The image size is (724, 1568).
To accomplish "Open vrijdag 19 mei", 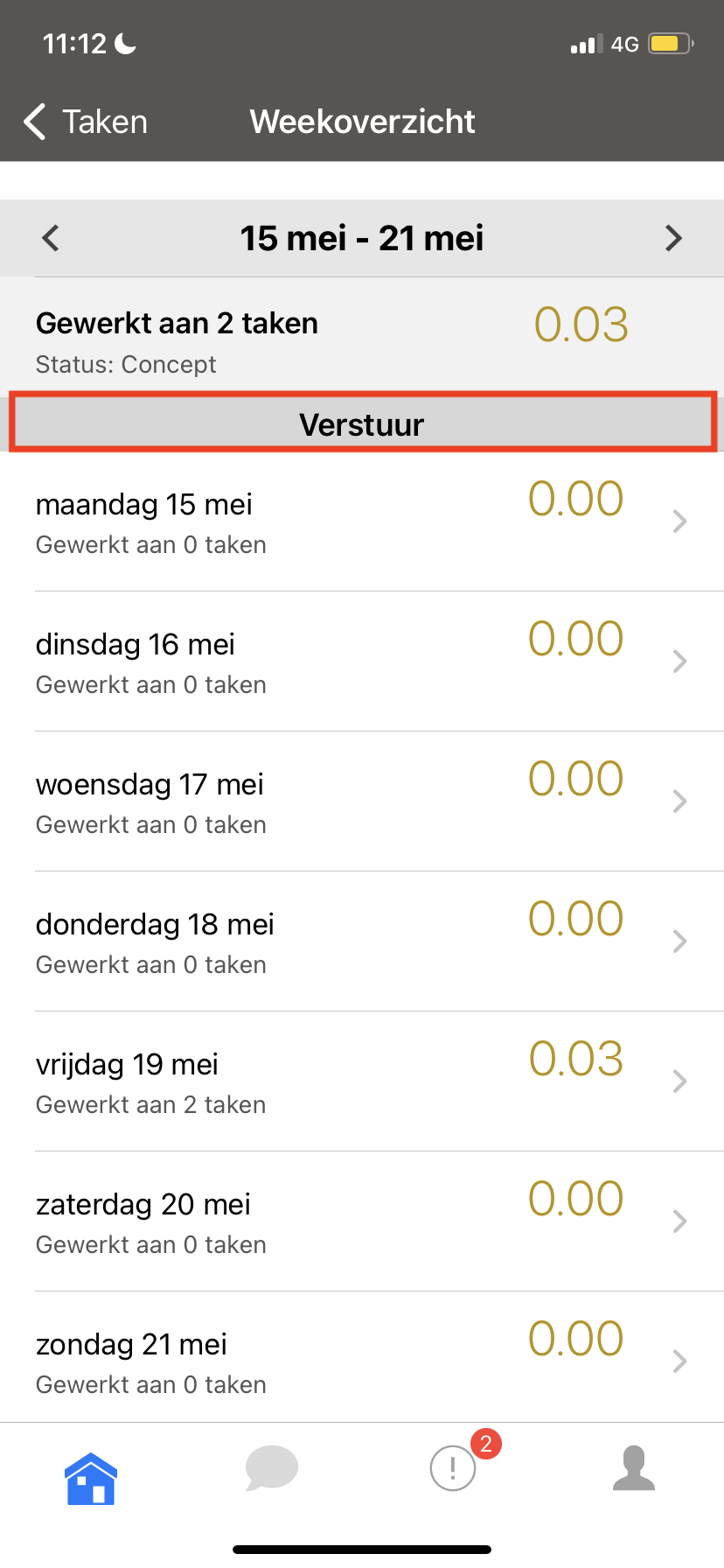I will 362,1081.
